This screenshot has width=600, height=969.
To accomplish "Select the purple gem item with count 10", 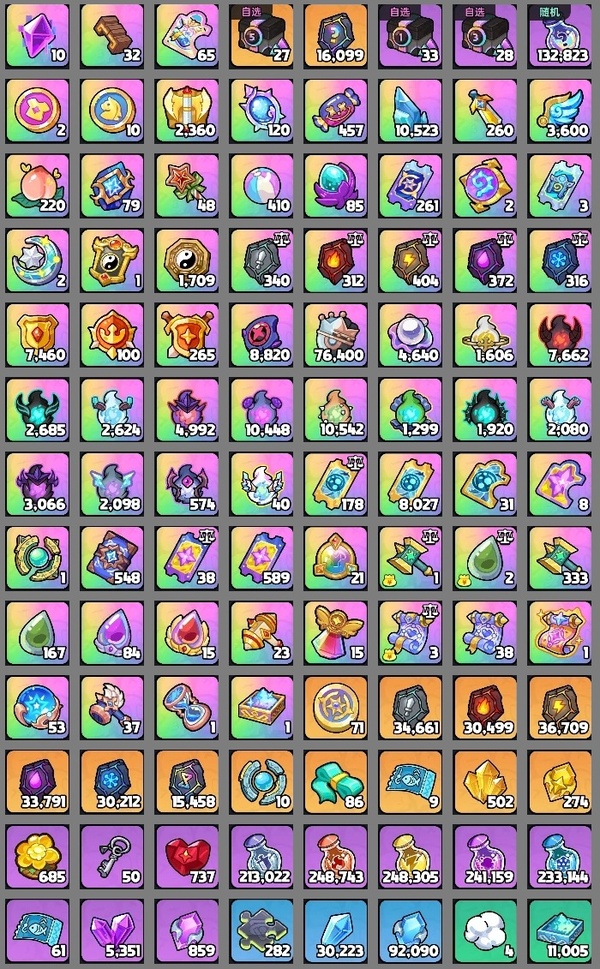I will click(37, 37).
